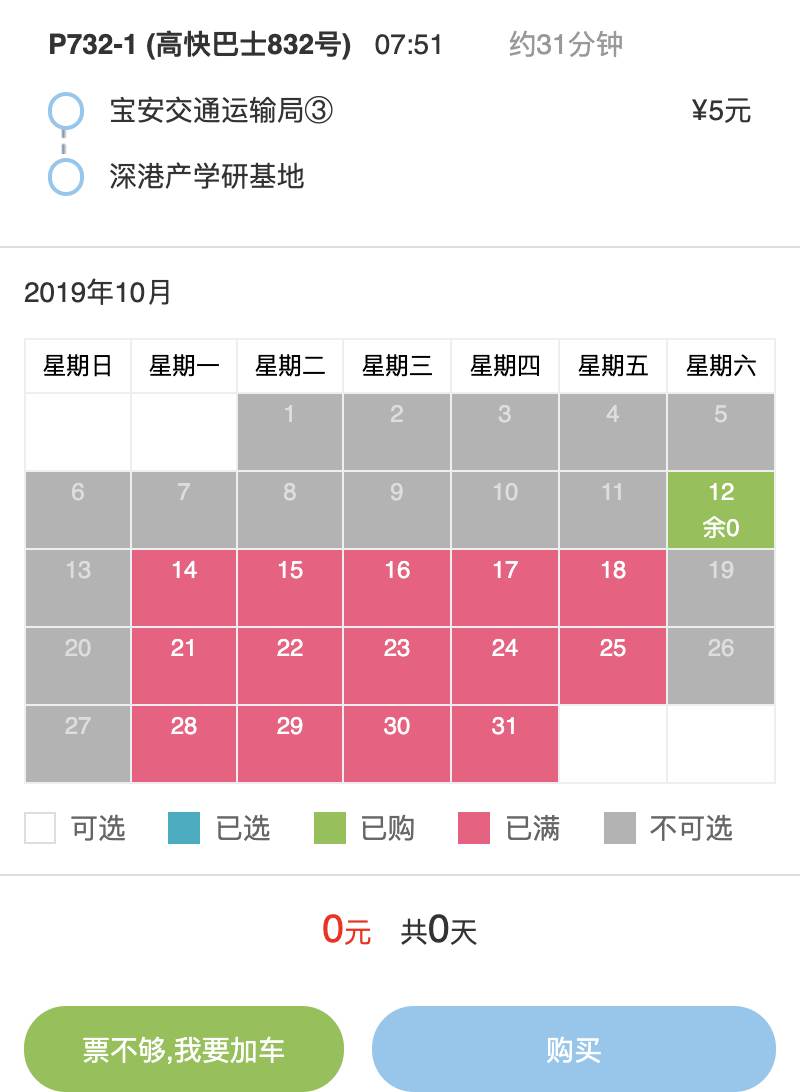This screenshot has height=1092, width=800.
Task: Tap the 票不够,我要加车 button
Action: (184, 1049)
